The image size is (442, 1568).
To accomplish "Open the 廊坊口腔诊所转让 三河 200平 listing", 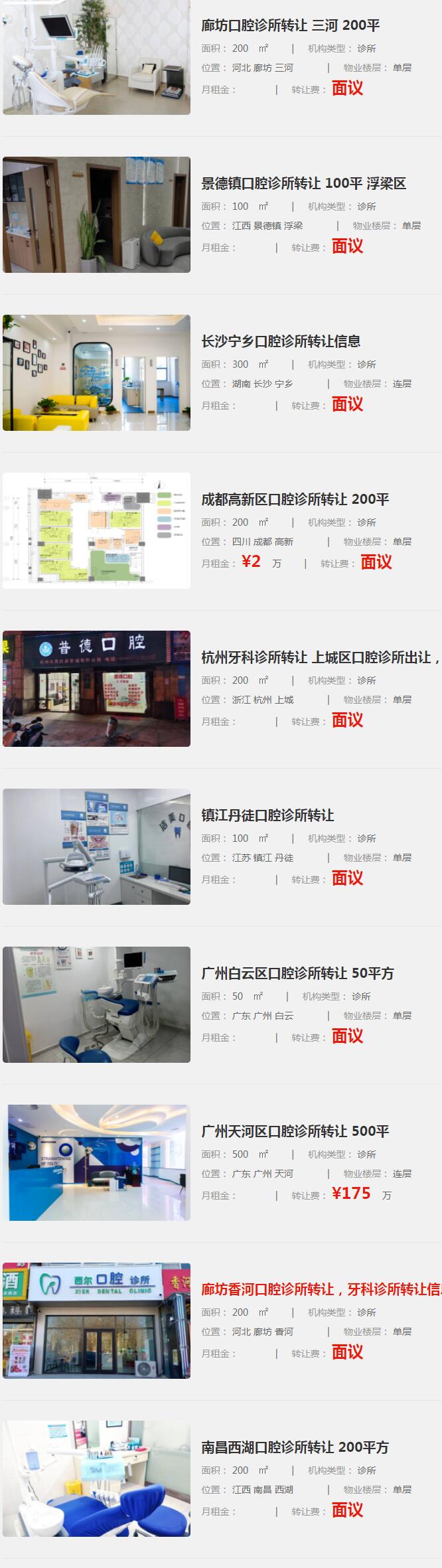I will (291, 26).
